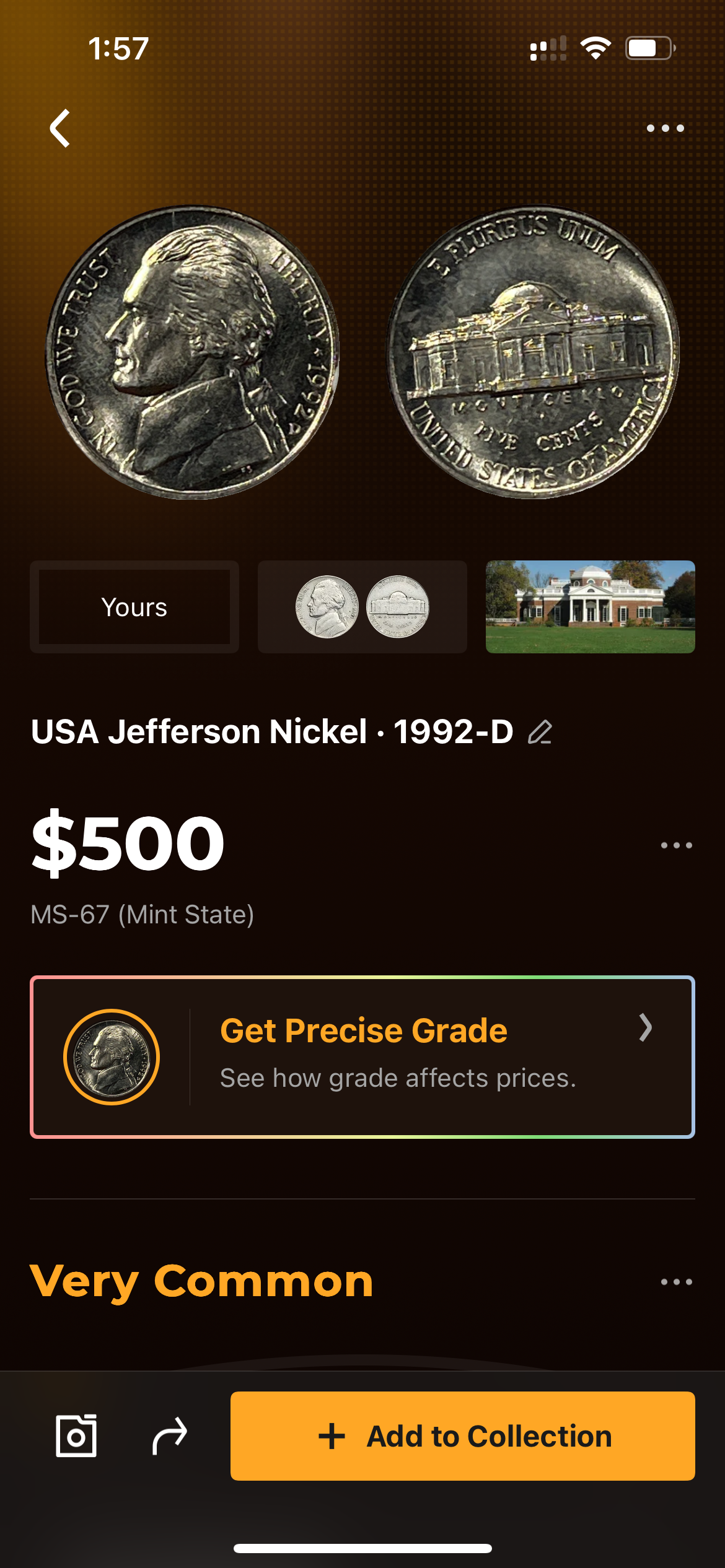Open more options beside the $500 price

click(x=676, y=845)
